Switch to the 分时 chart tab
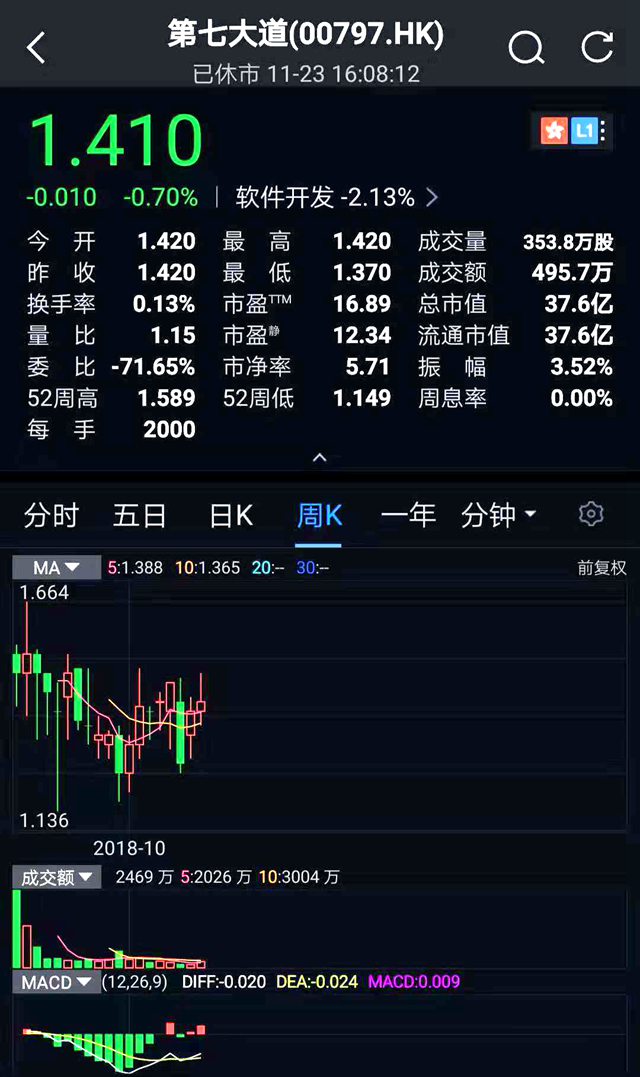 tap(52, 514)
